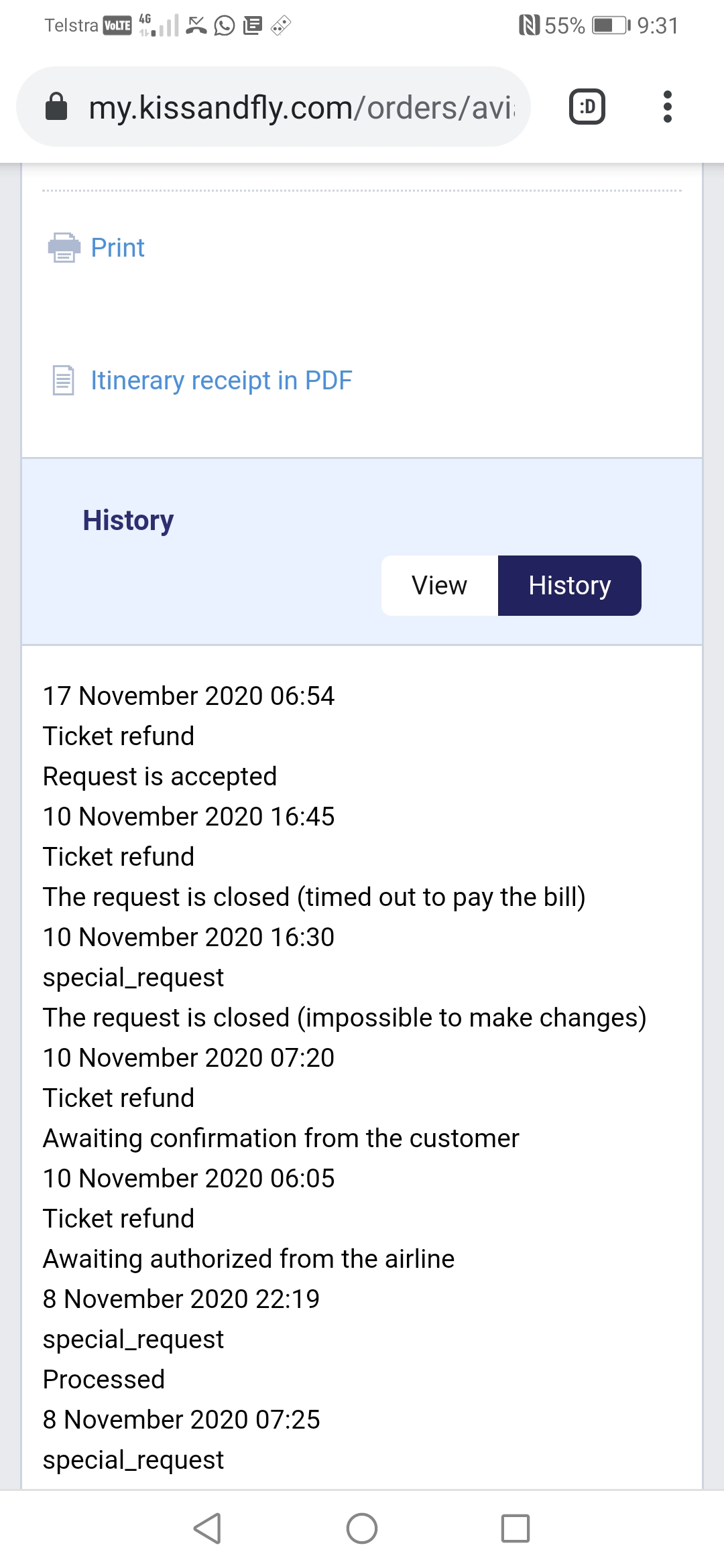Switch to the View toggle
The image size is (724, 1568).
point(438,585)
